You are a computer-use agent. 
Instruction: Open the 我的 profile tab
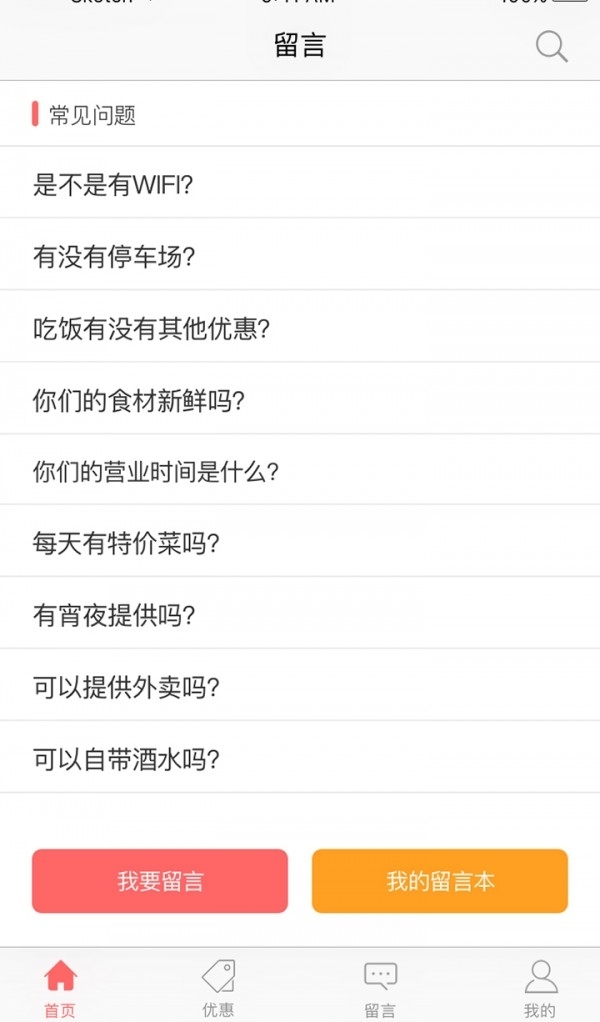[x=540, y=988]
